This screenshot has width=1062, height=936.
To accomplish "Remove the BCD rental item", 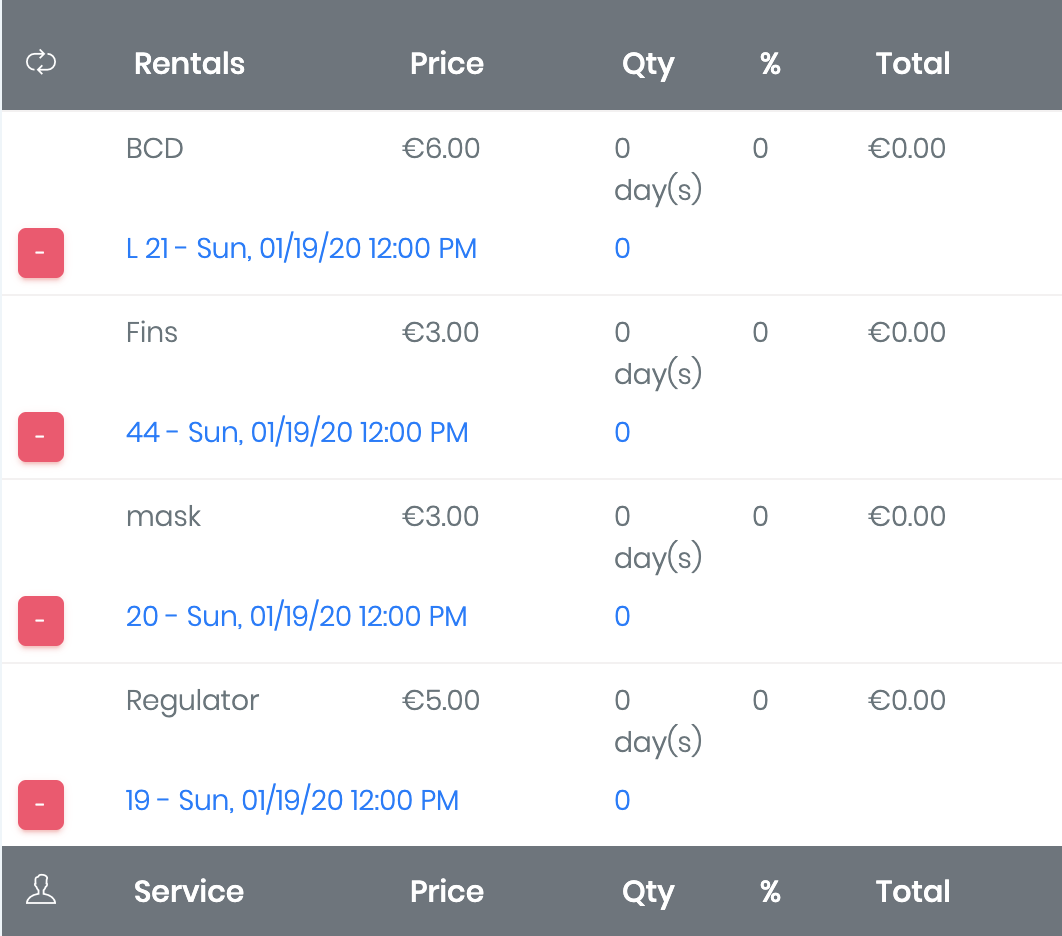I will 41,252.
